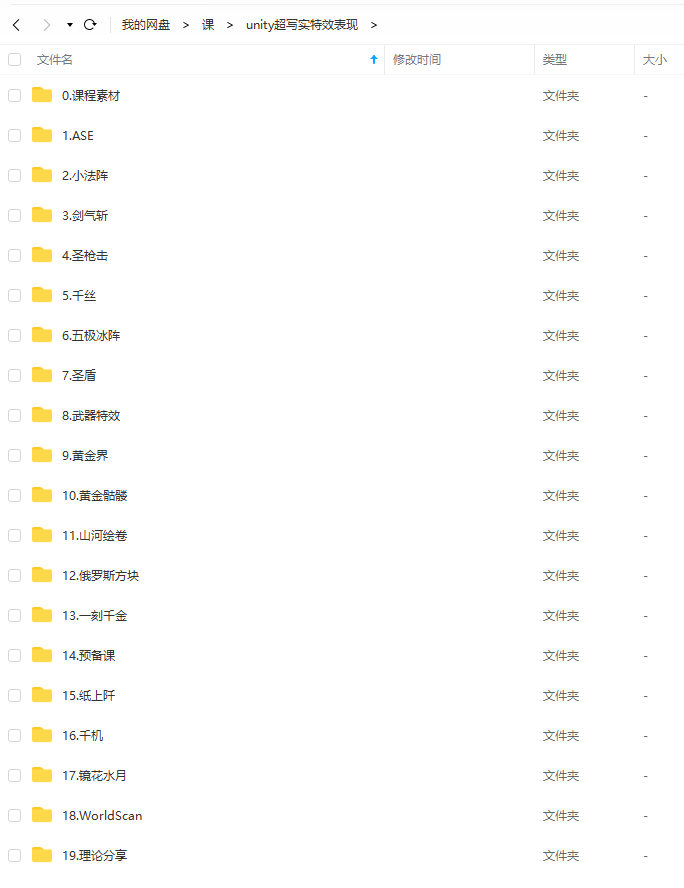684x888 pixels.
Task: Open folder 1.ASE
Action: 77,136
